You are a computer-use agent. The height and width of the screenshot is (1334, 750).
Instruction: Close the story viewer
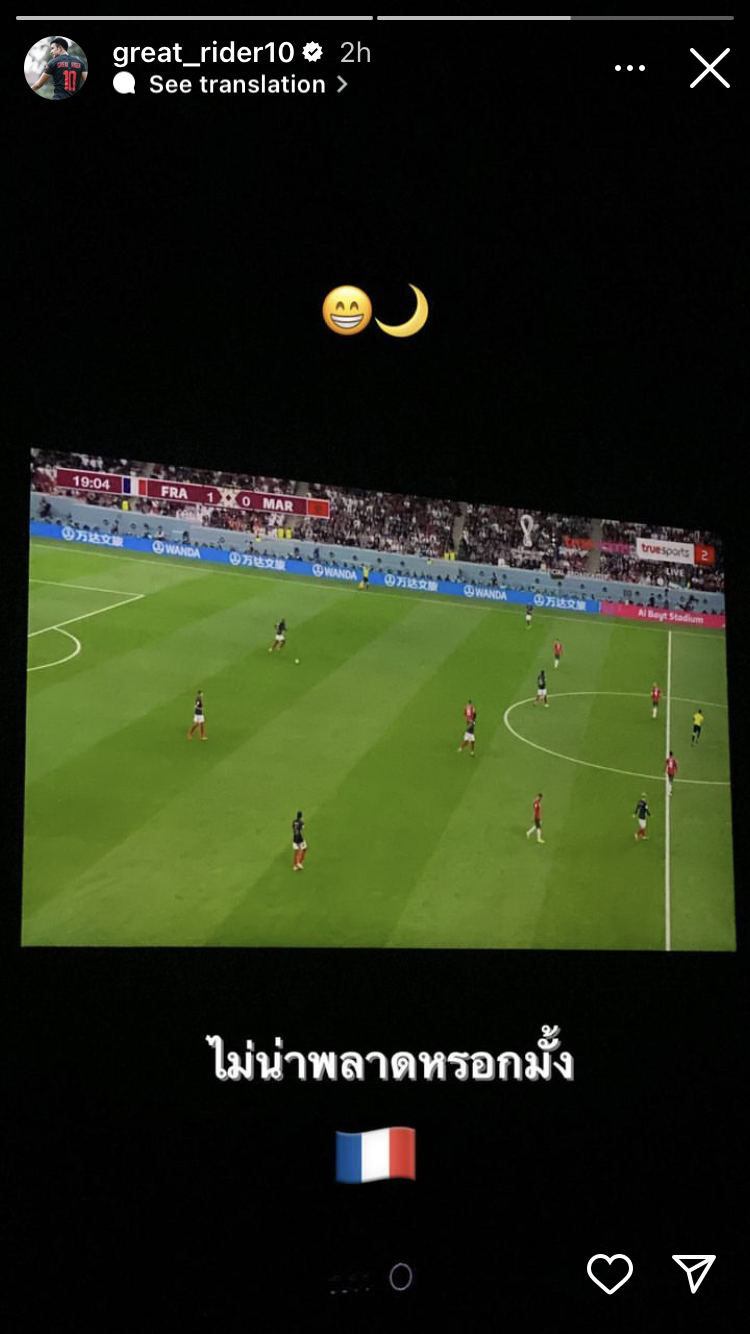coord(709,68)
